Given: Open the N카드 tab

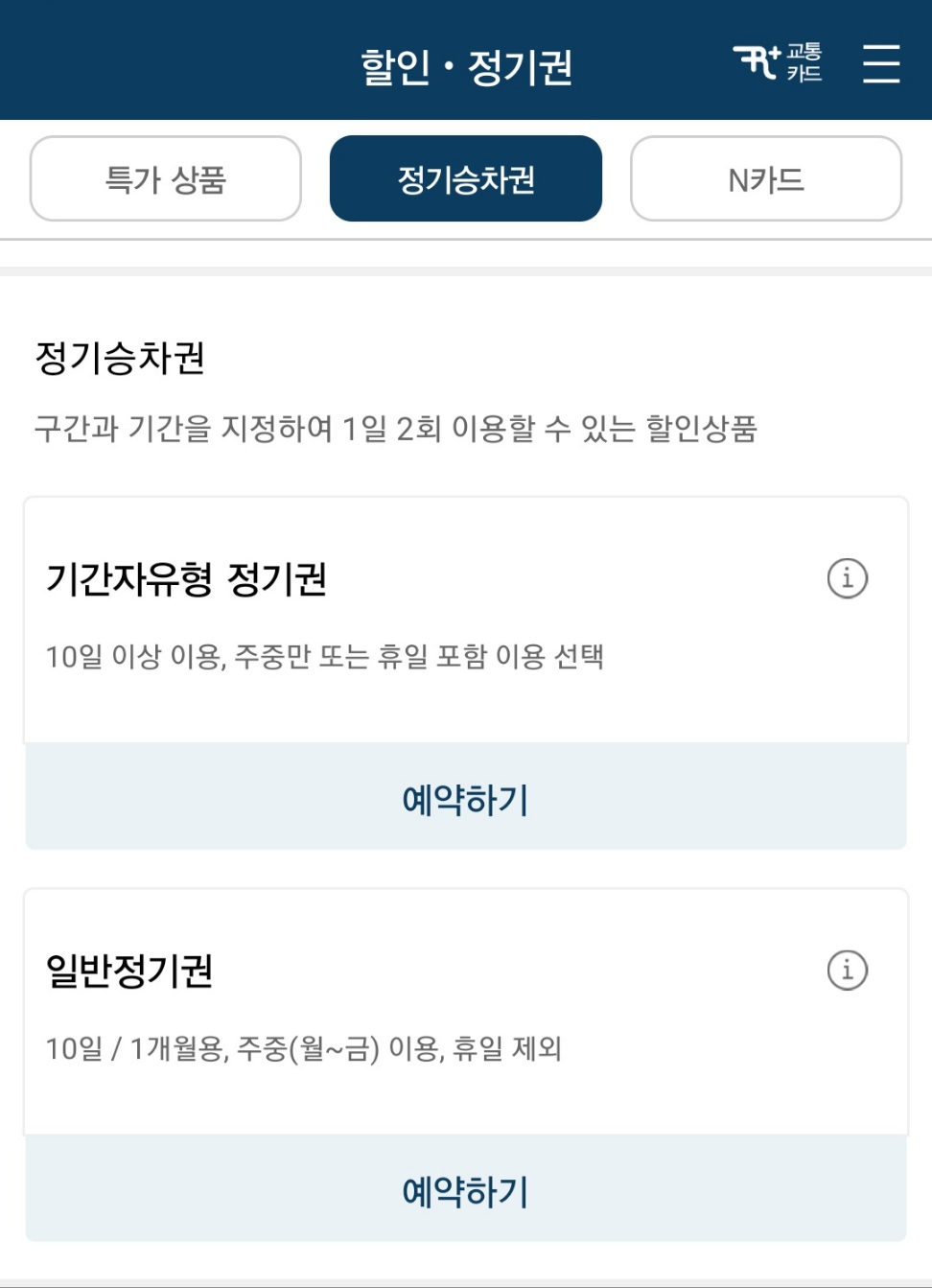Looking at the screenshot, I should click(x=765, y=178).
